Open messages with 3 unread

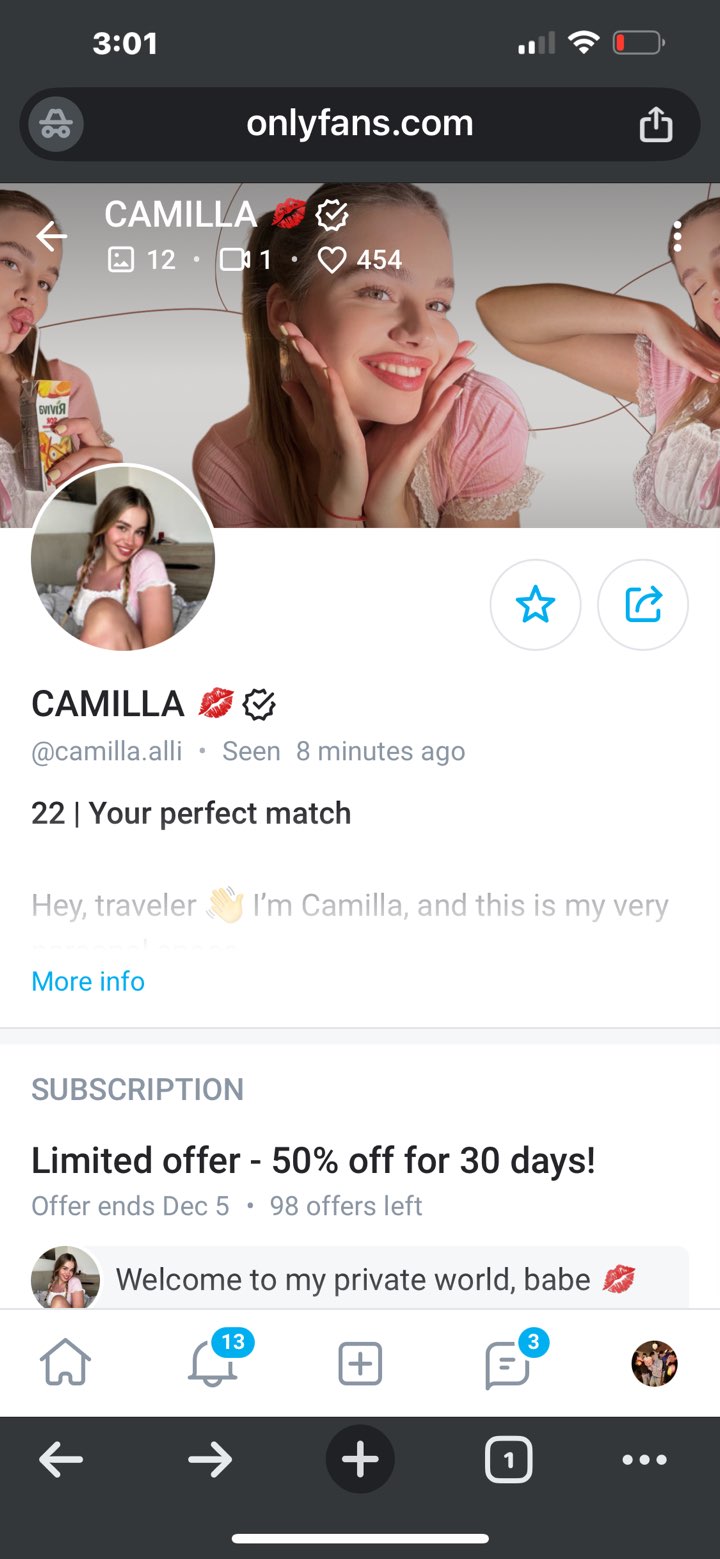coord(507,1364)
